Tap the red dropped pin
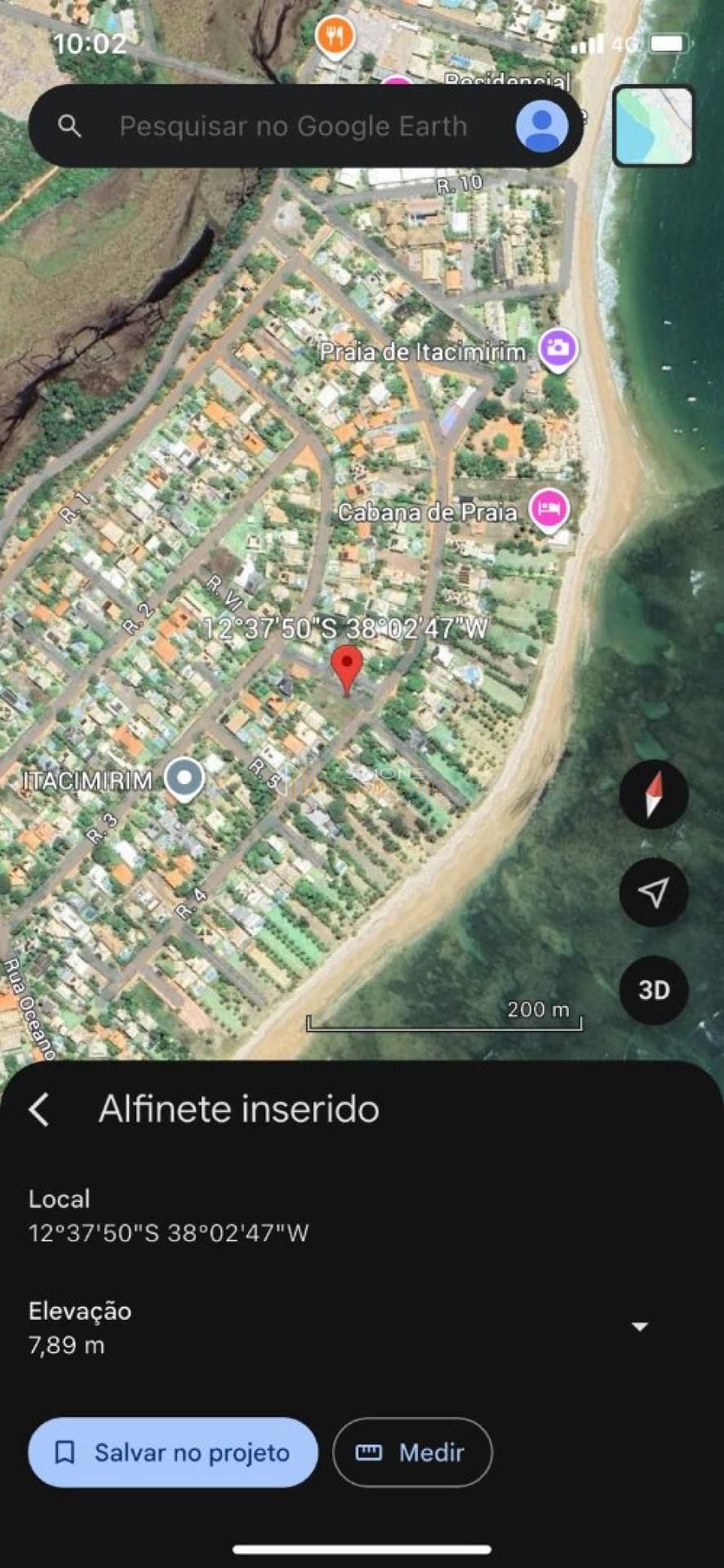This screenshot has height=1568, width=724. pyautogui.click(x=348, y=666)
